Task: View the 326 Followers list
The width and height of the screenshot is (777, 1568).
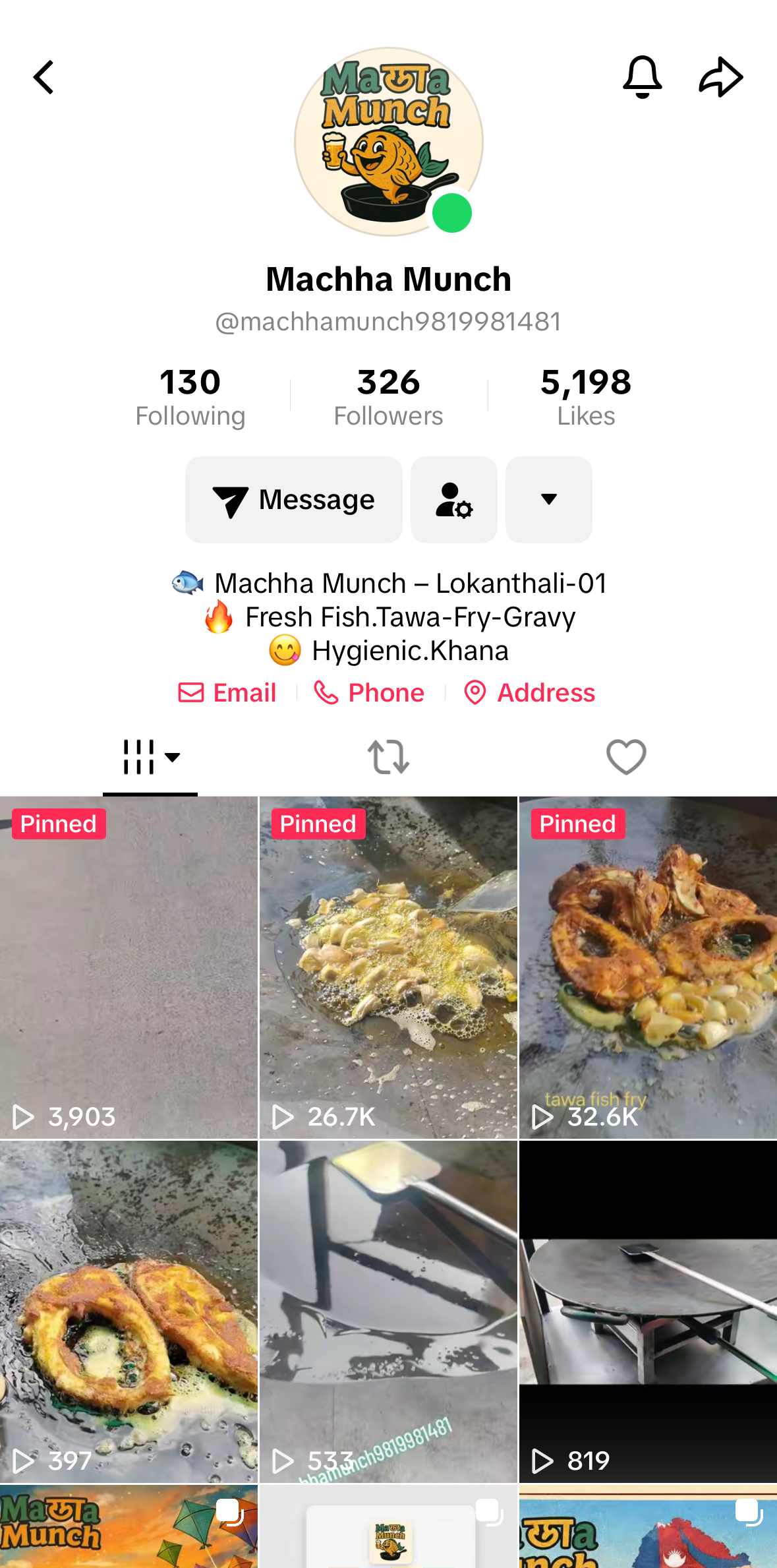Action: 388,396
